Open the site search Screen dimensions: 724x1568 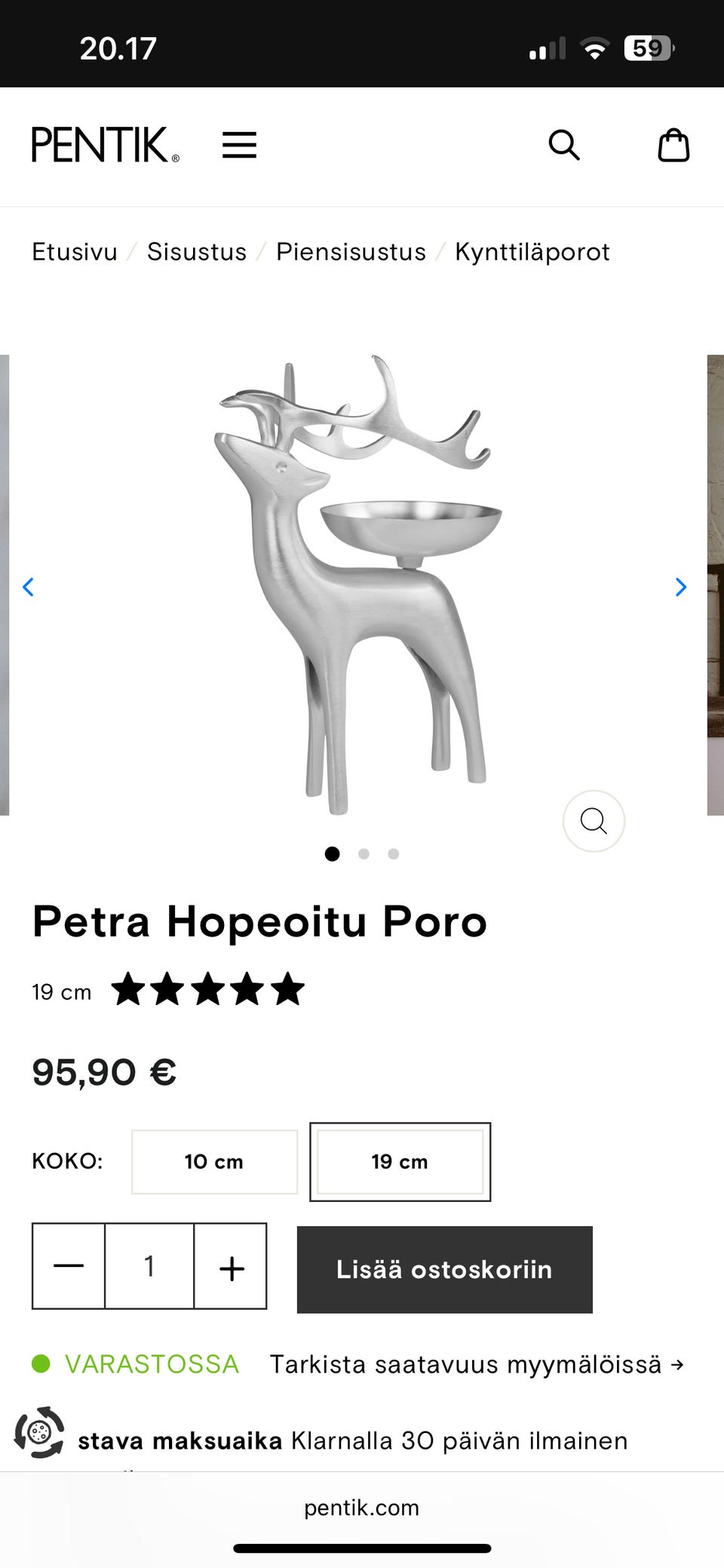point(563,145)
